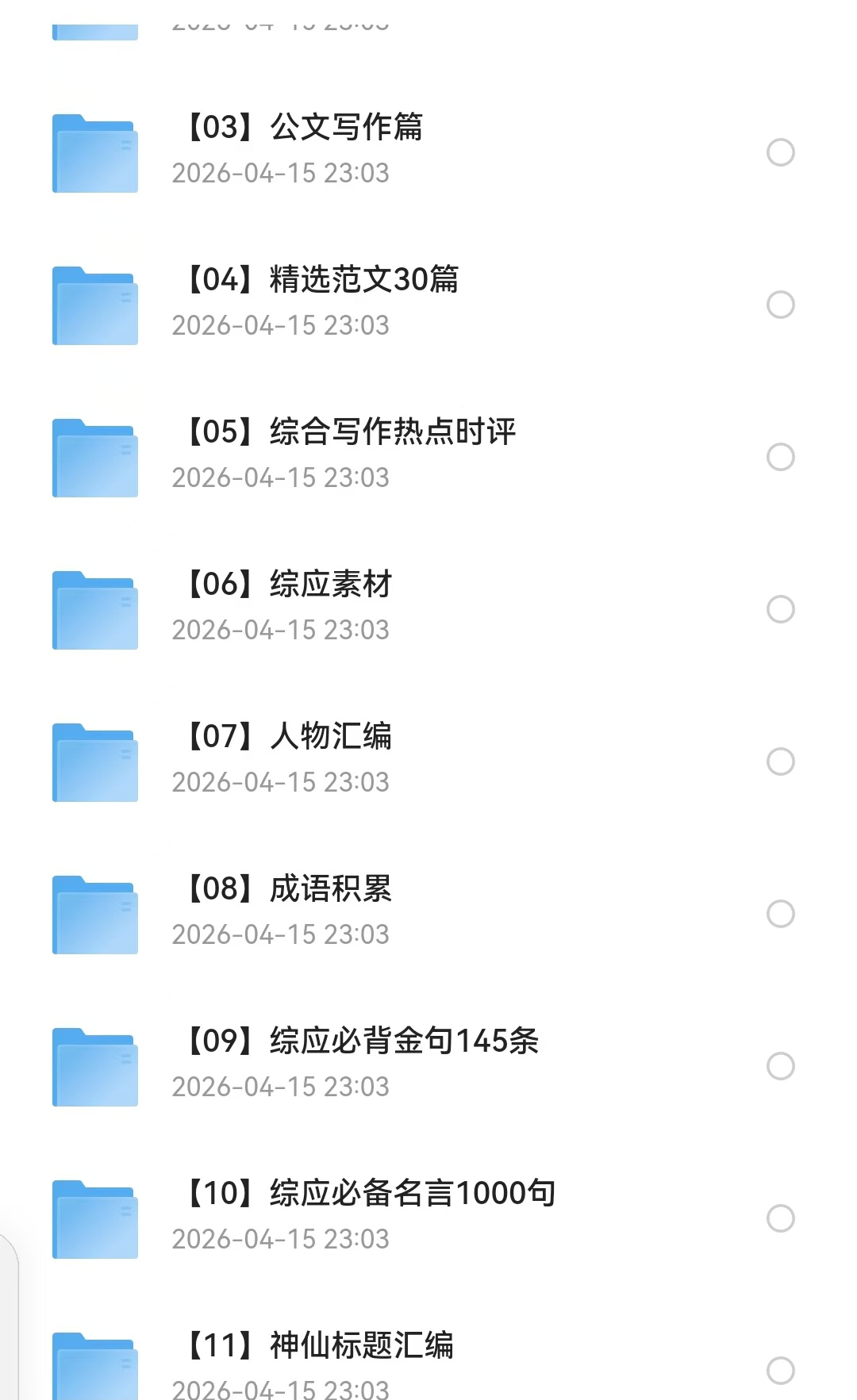Select the 【05】综合写作热点时评 folder circle

click(781, 457)
